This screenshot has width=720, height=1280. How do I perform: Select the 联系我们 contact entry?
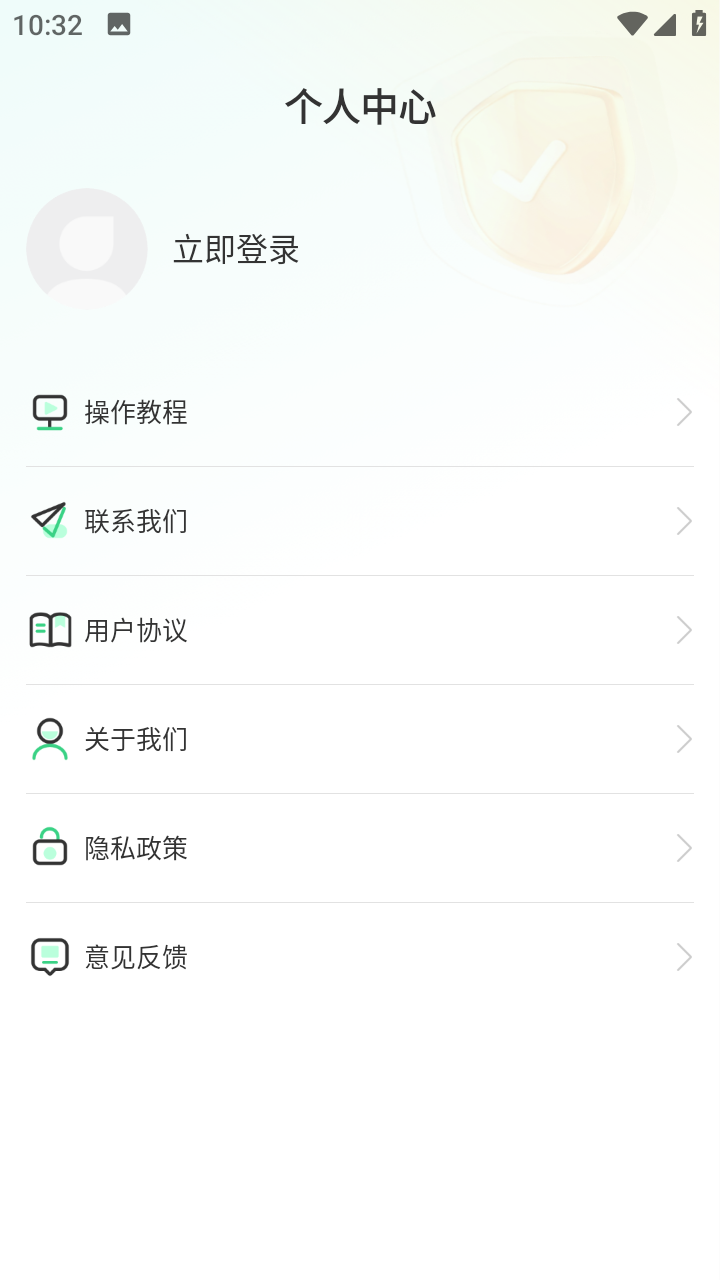tap(136, 520)
